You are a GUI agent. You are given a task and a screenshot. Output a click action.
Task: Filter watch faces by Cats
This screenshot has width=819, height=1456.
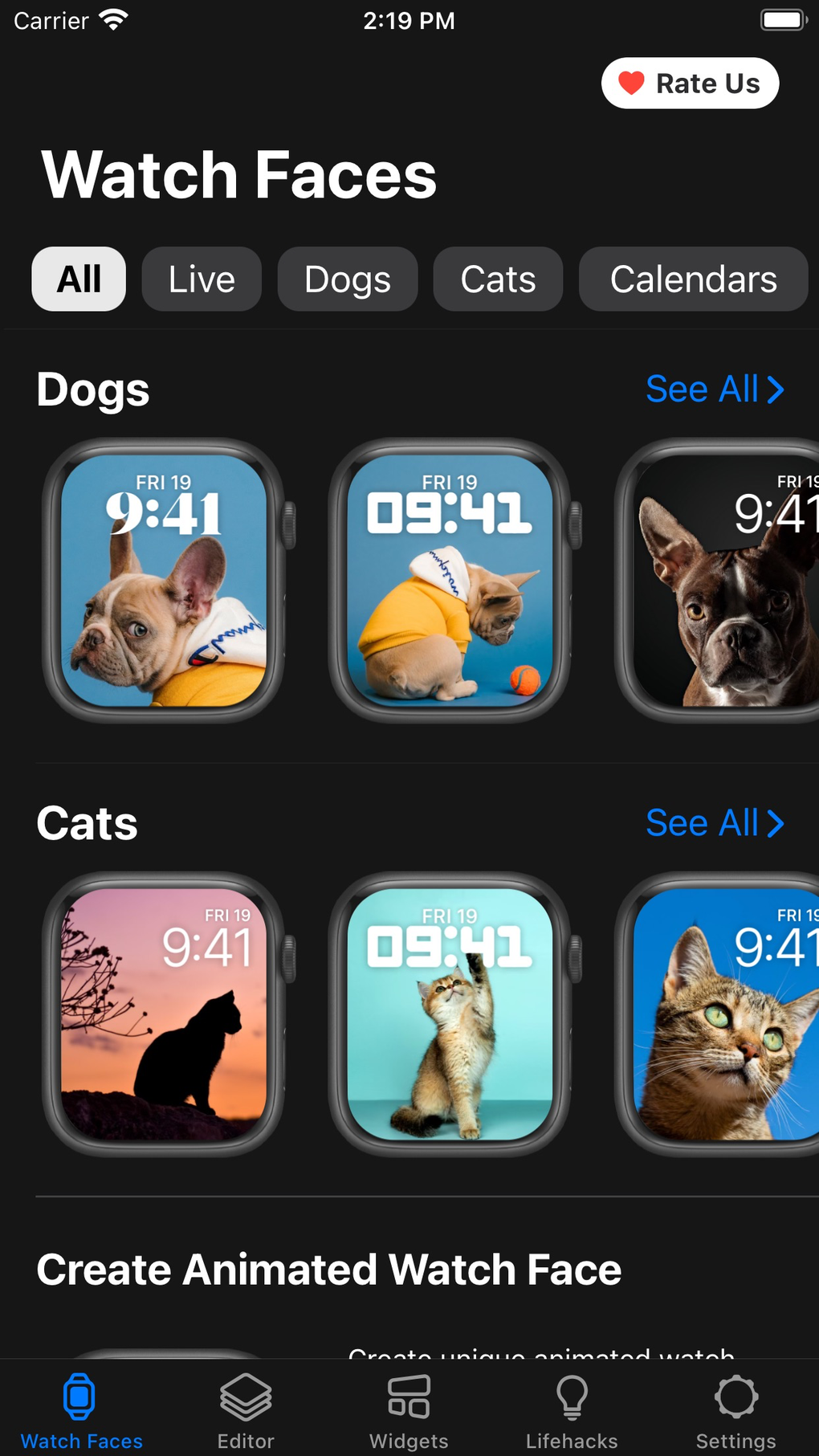click(x=498, y=279)
